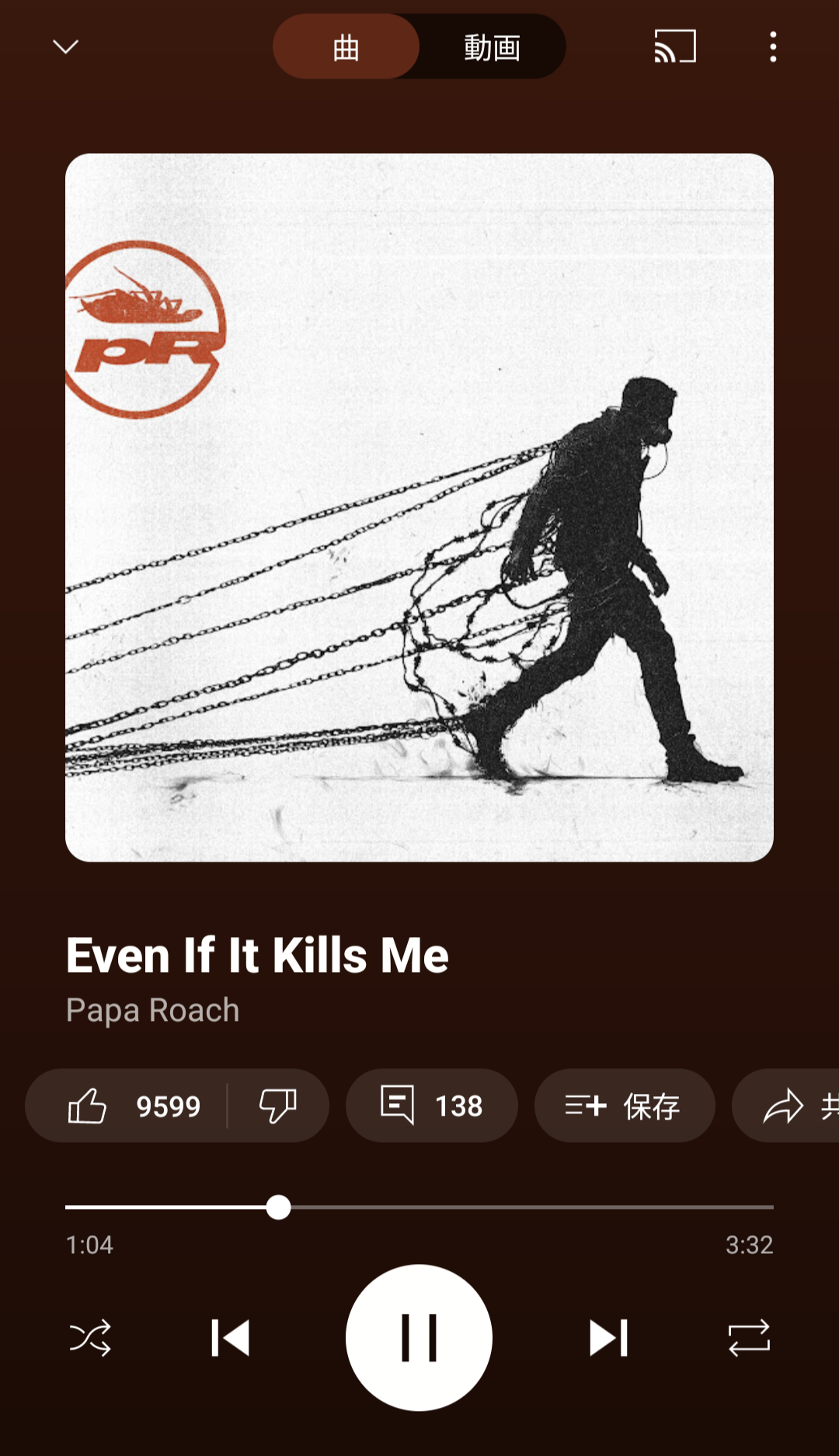Toggle repeat mode

[x=748, y=1338]
